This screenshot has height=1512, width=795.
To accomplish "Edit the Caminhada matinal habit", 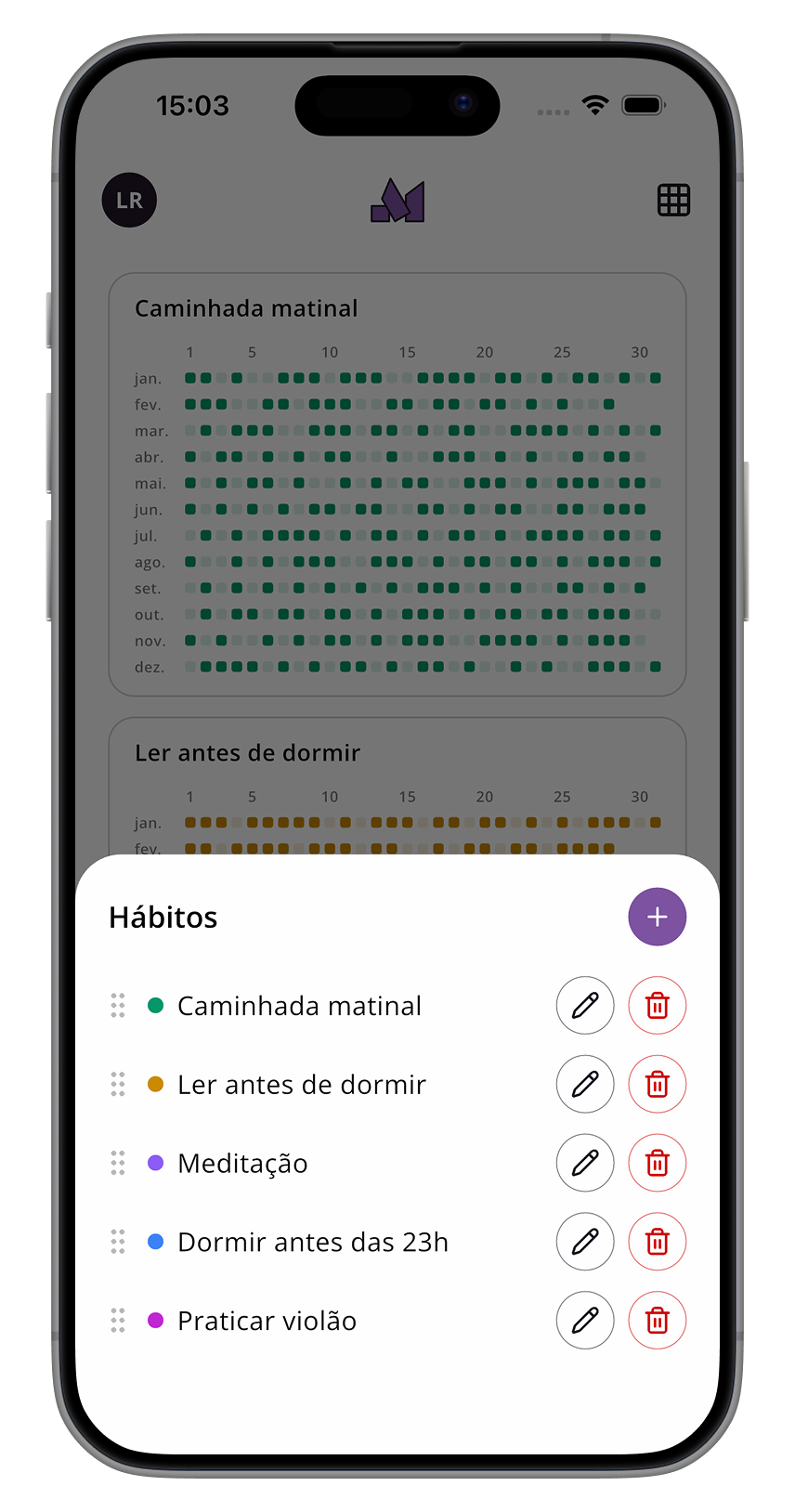I will (x=585, y=1005).
